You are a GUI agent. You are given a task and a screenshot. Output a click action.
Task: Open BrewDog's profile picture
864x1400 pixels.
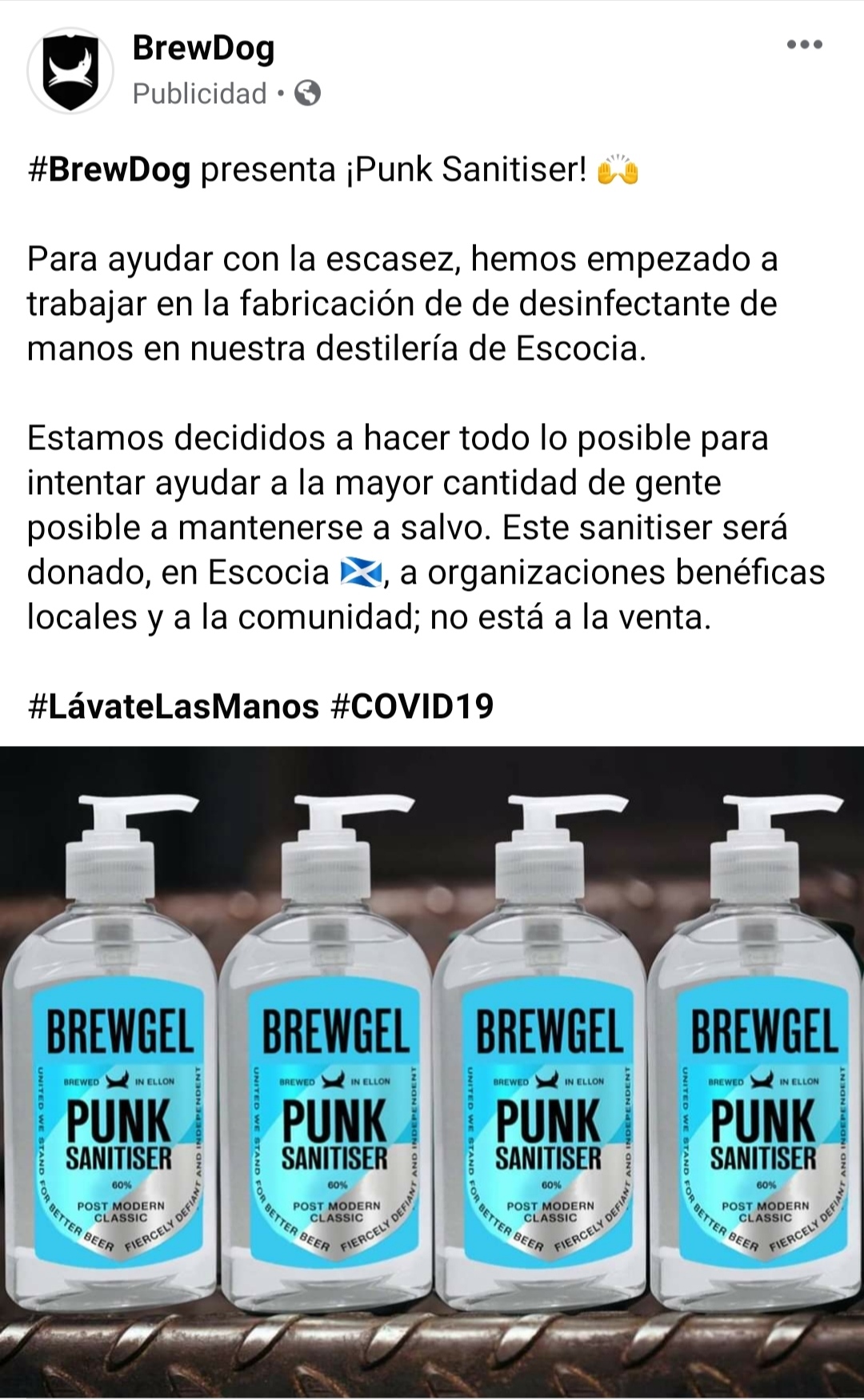[70, 71]
